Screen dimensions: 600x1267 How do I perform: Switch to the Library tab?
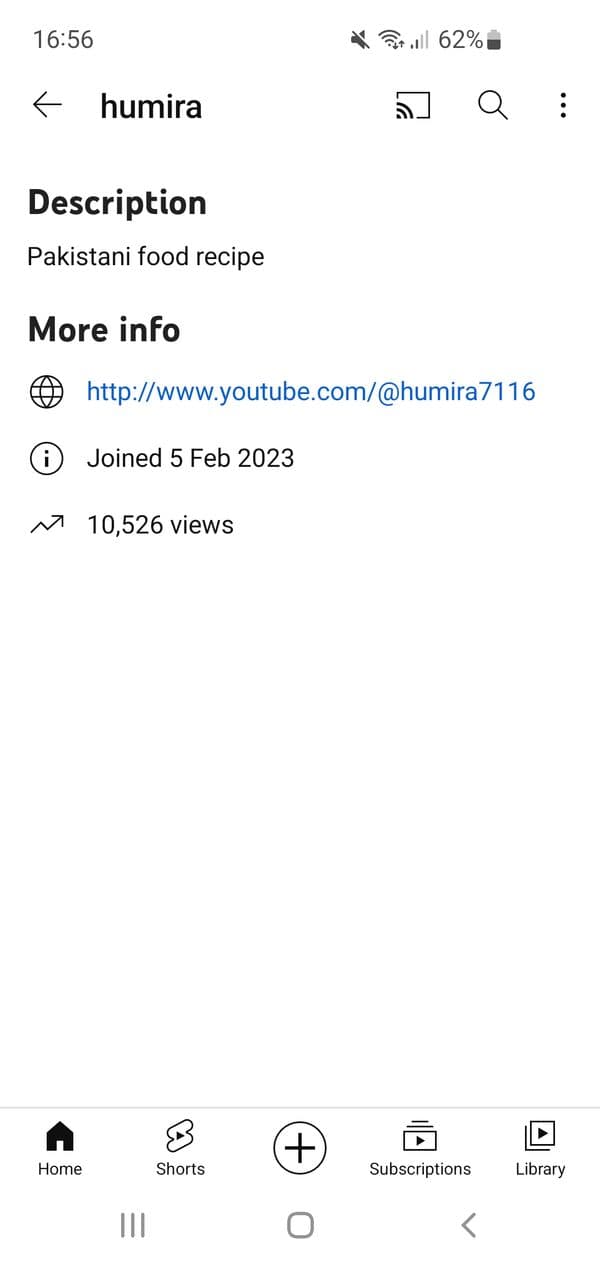click(540, 1148)
